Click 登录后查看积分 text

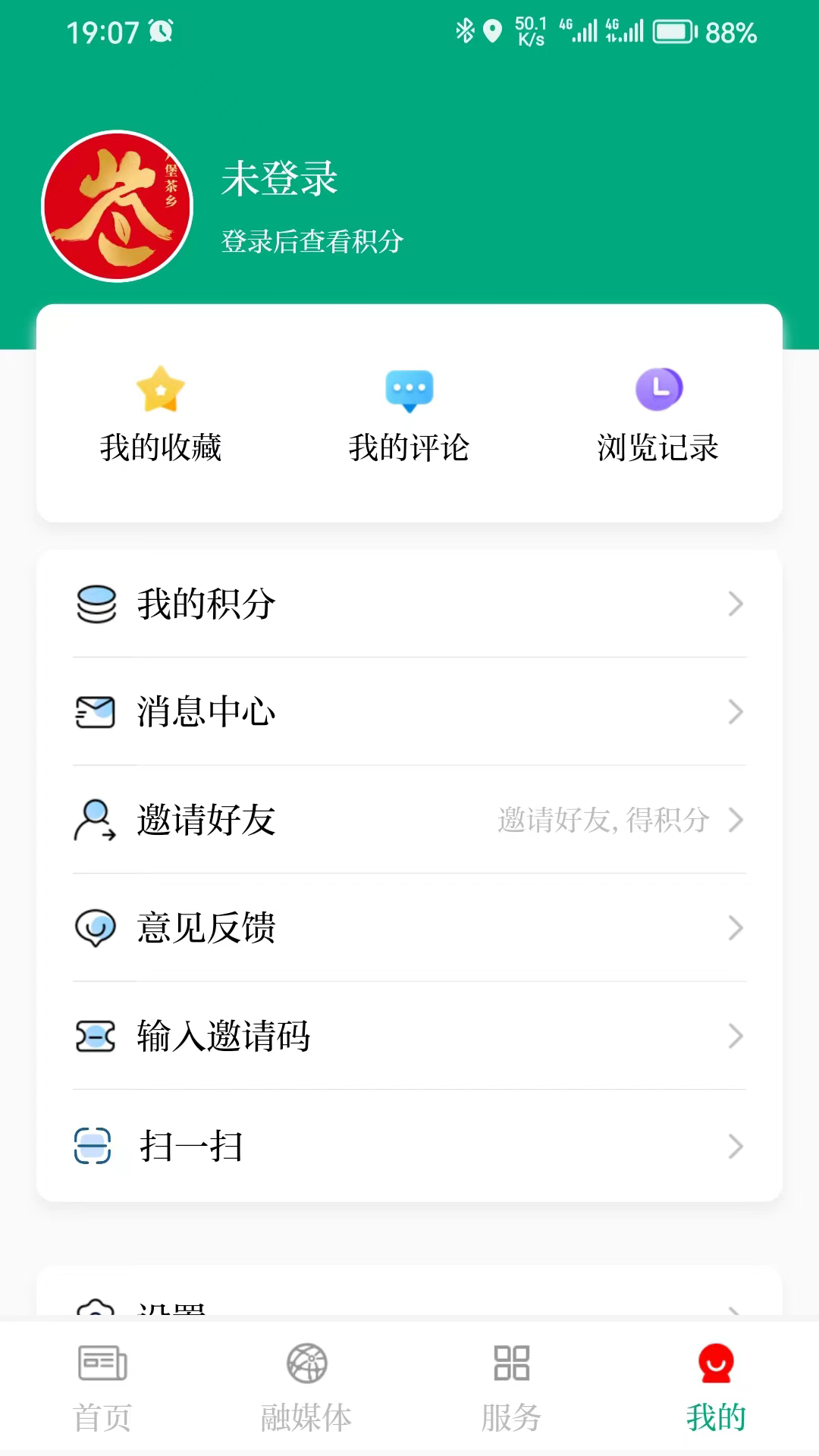pos(312,242)
